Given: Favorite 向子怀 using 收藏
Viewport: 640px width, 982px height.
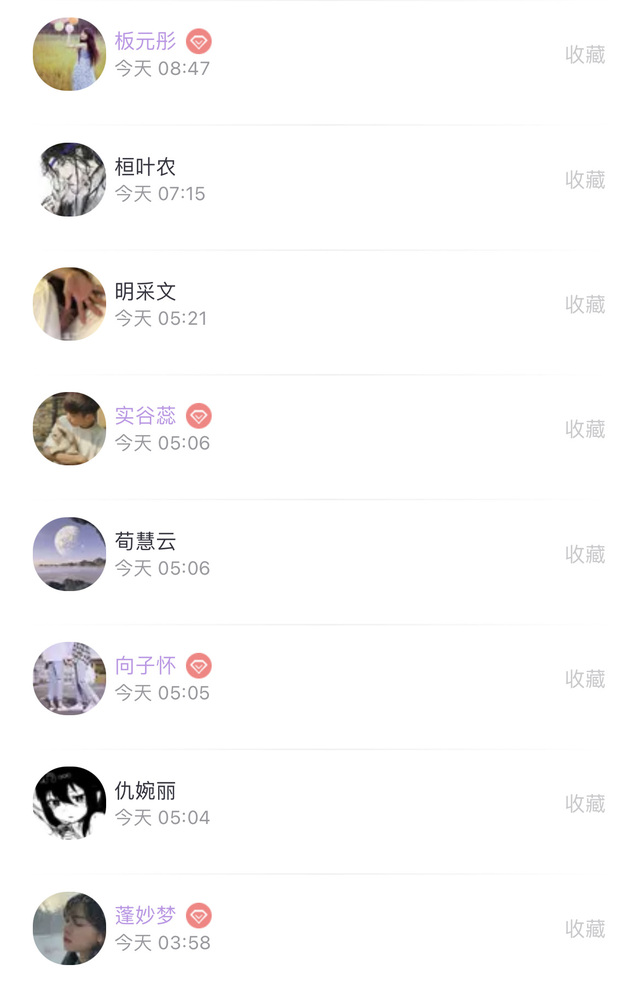Looking at the screenshot, I should tap(585, 680).
